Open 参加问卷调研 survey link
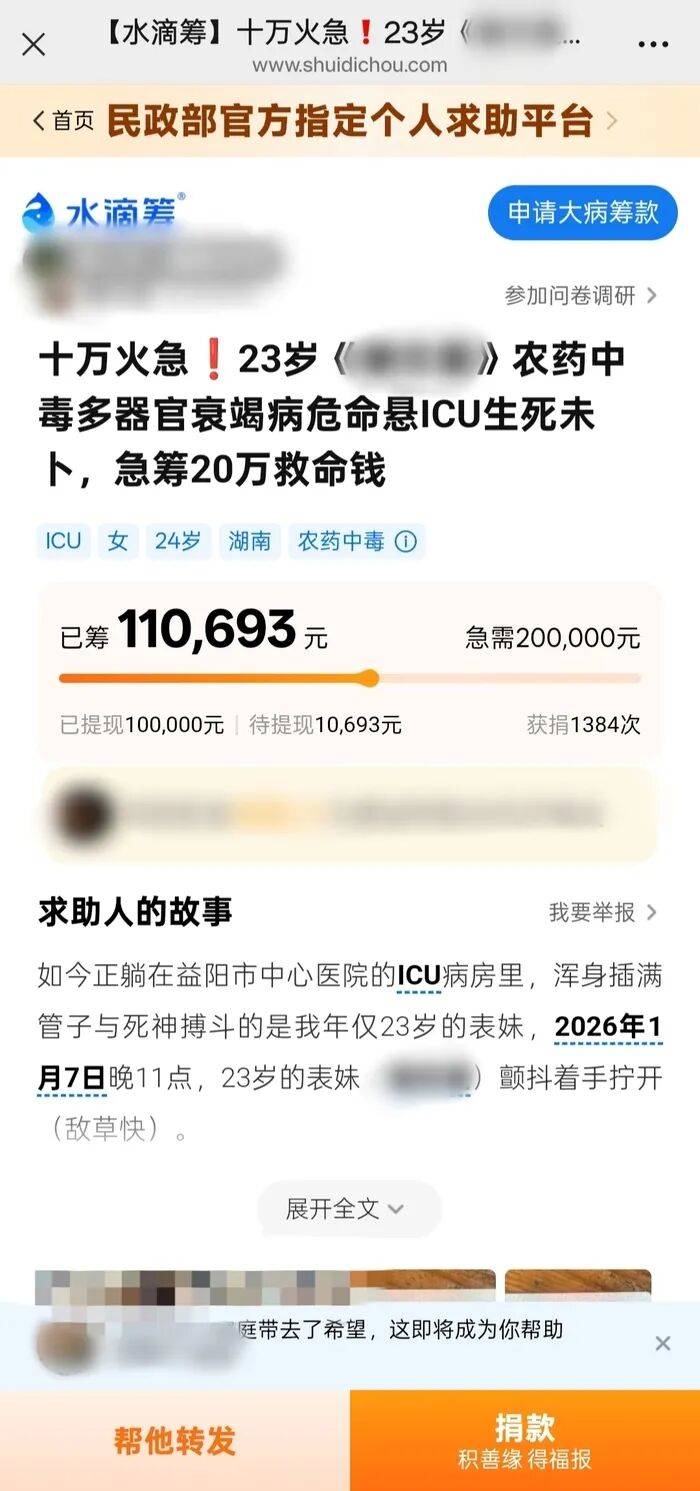The width and height of the screenshot is (700, 1491). click(x=580, y=295)
